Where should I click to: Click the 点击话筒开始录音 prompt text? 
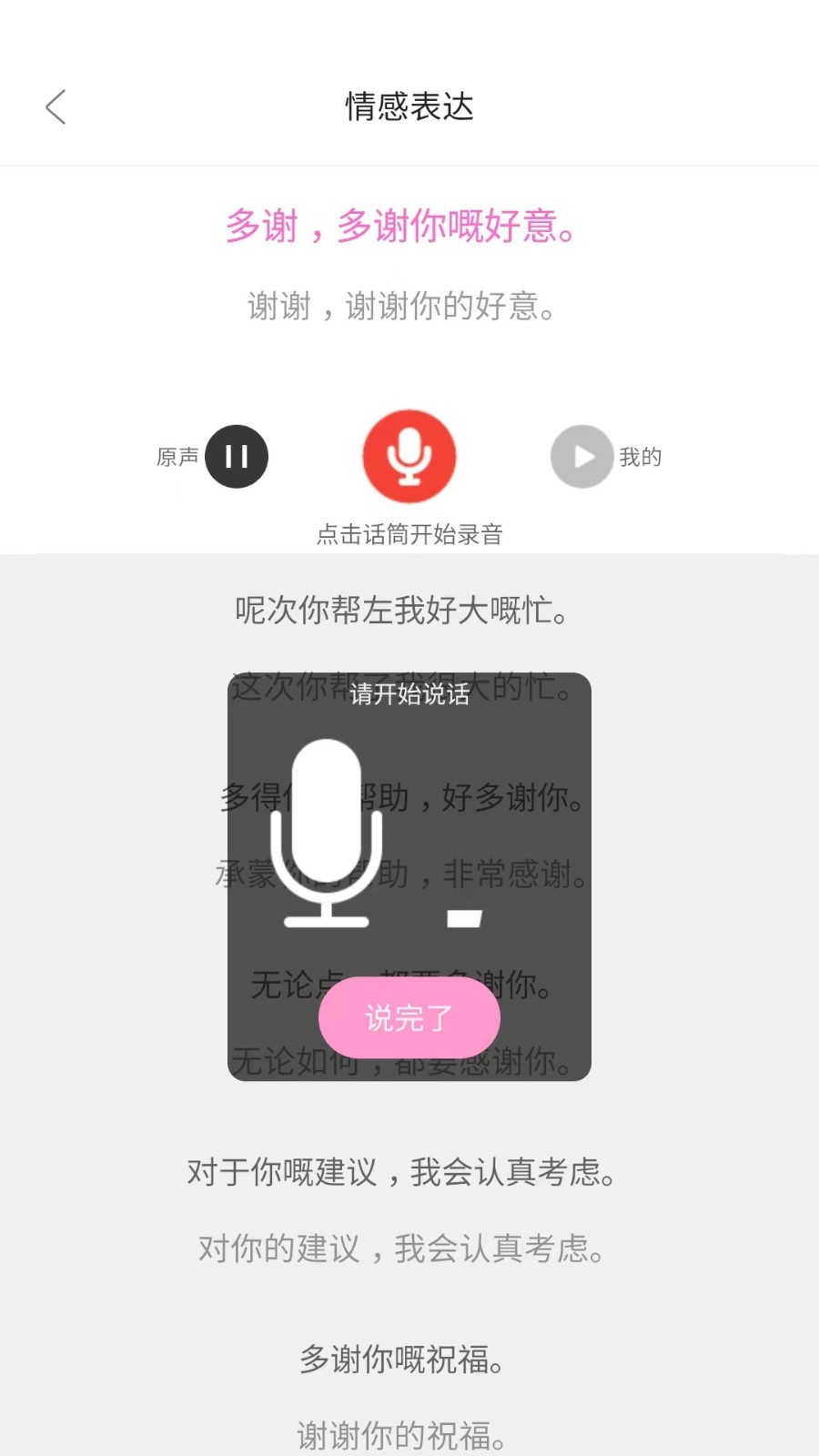[x=409, y=535]
